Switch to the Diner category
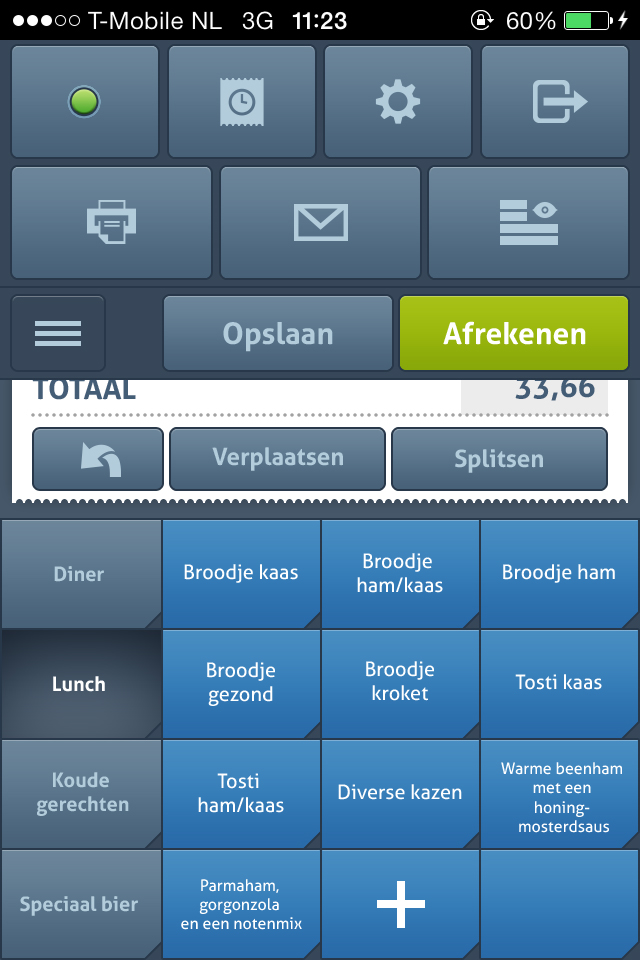The height and width of the screenshot is (960, 640). click(80, 574)
